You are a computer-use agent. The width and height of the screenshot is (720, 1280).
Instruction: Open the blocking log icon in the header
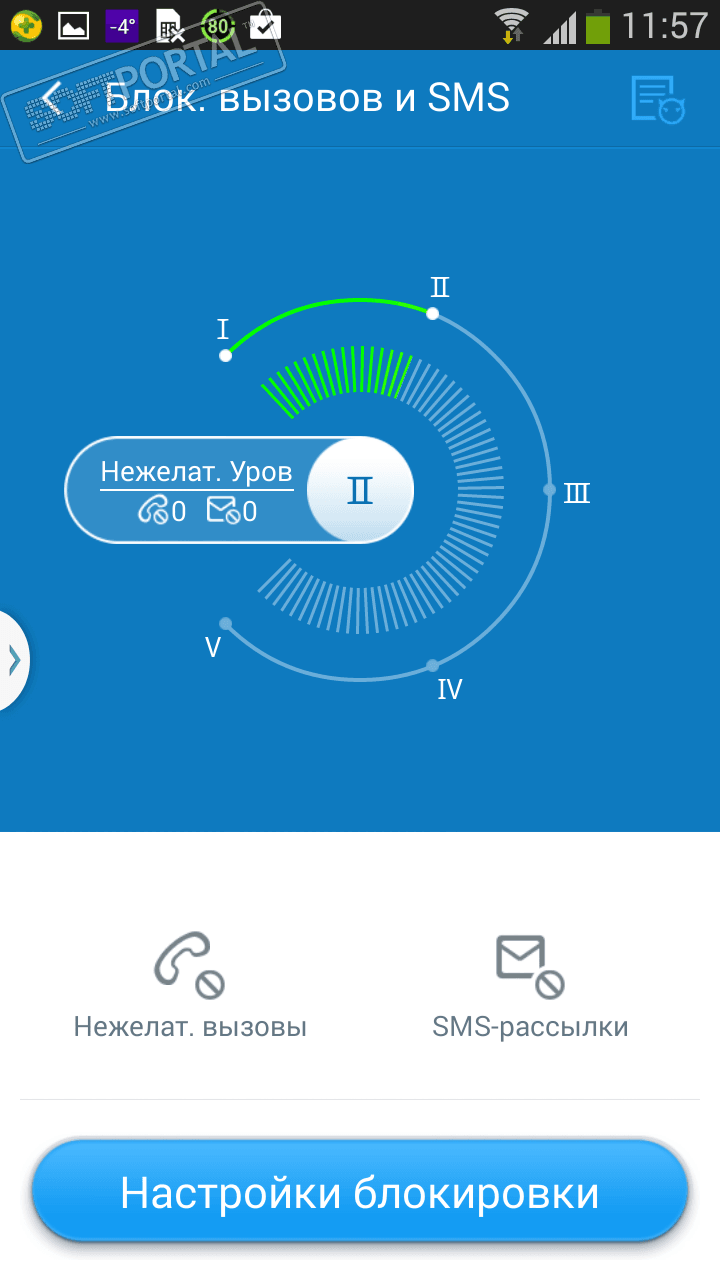point(657,99)
